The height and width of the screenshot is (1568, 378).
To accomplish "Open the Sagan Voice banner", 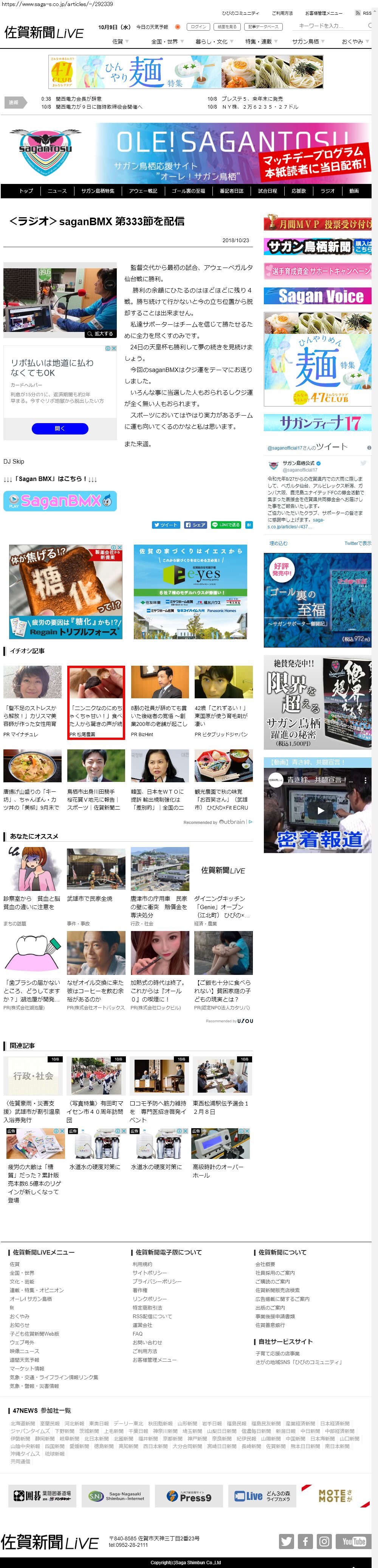I will pyautogui.click(x=317, y=296).
